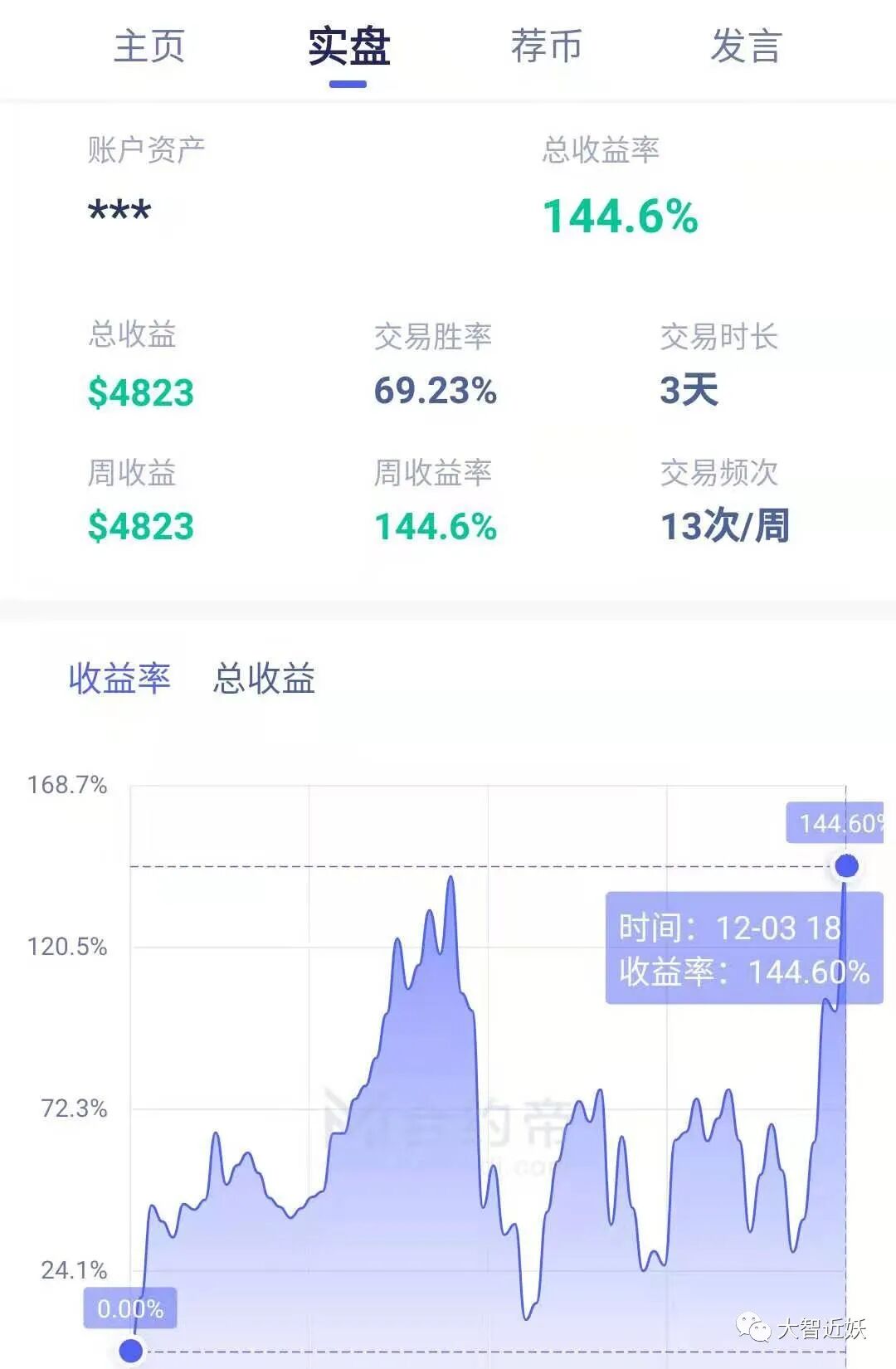Go to the 发言 tab
Viewport: 896px width, 1369px height.
point(746,46)
